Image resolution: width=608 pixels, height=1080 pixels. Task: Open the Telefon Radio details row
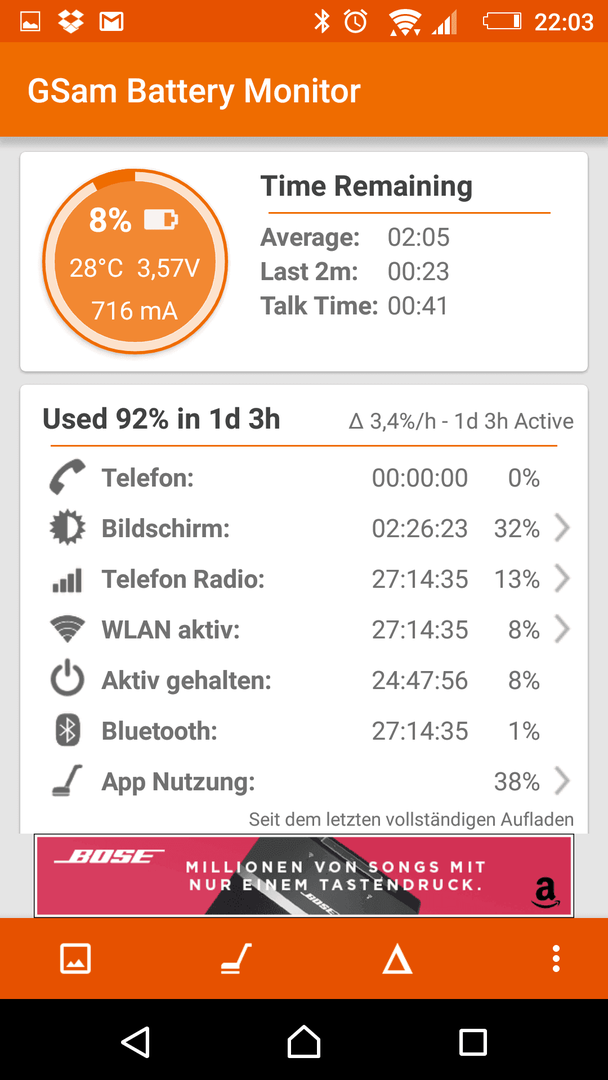304,579
